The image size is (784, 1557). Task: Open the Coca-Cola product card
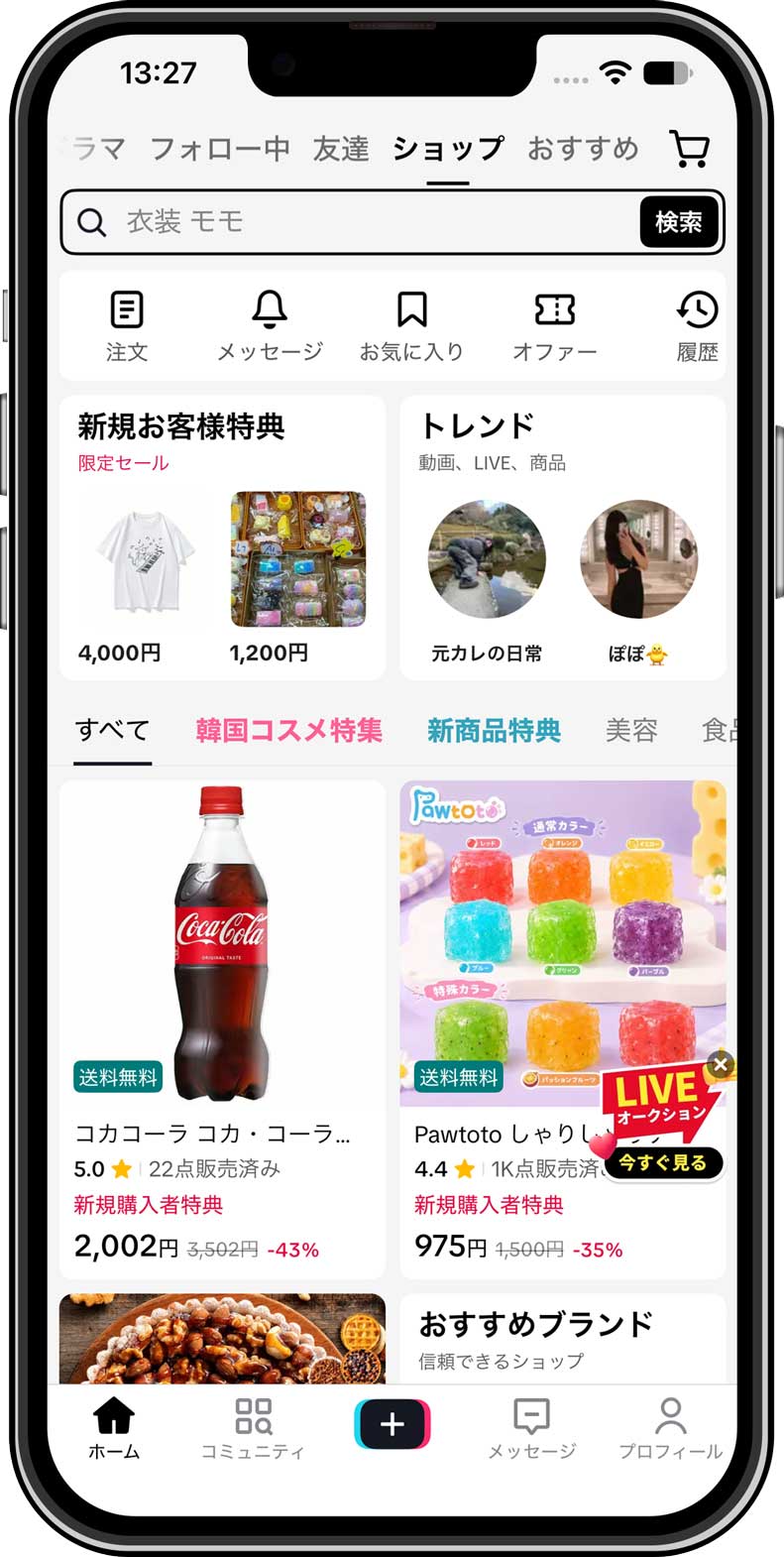(222, 1029)
